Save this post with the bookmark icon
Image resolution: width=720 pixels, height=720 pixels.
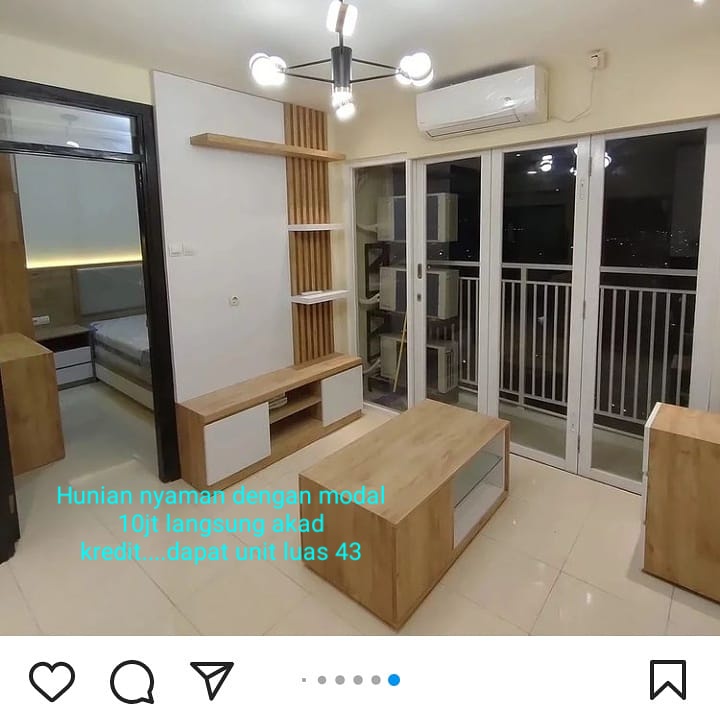click(x=667, y=680)
